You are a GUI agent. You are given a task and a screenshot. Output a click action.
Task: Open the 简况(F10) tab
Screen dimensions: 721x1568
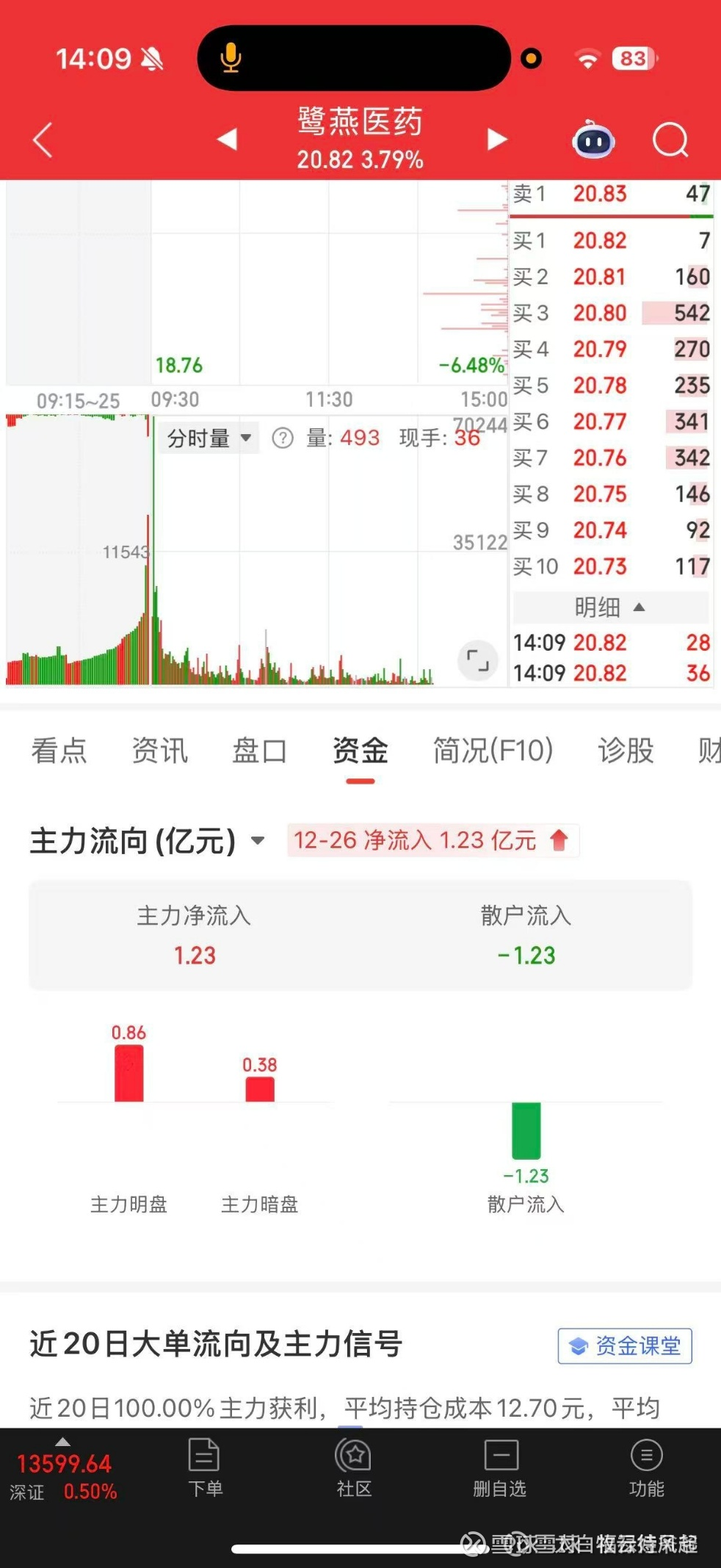click(493, 751)
